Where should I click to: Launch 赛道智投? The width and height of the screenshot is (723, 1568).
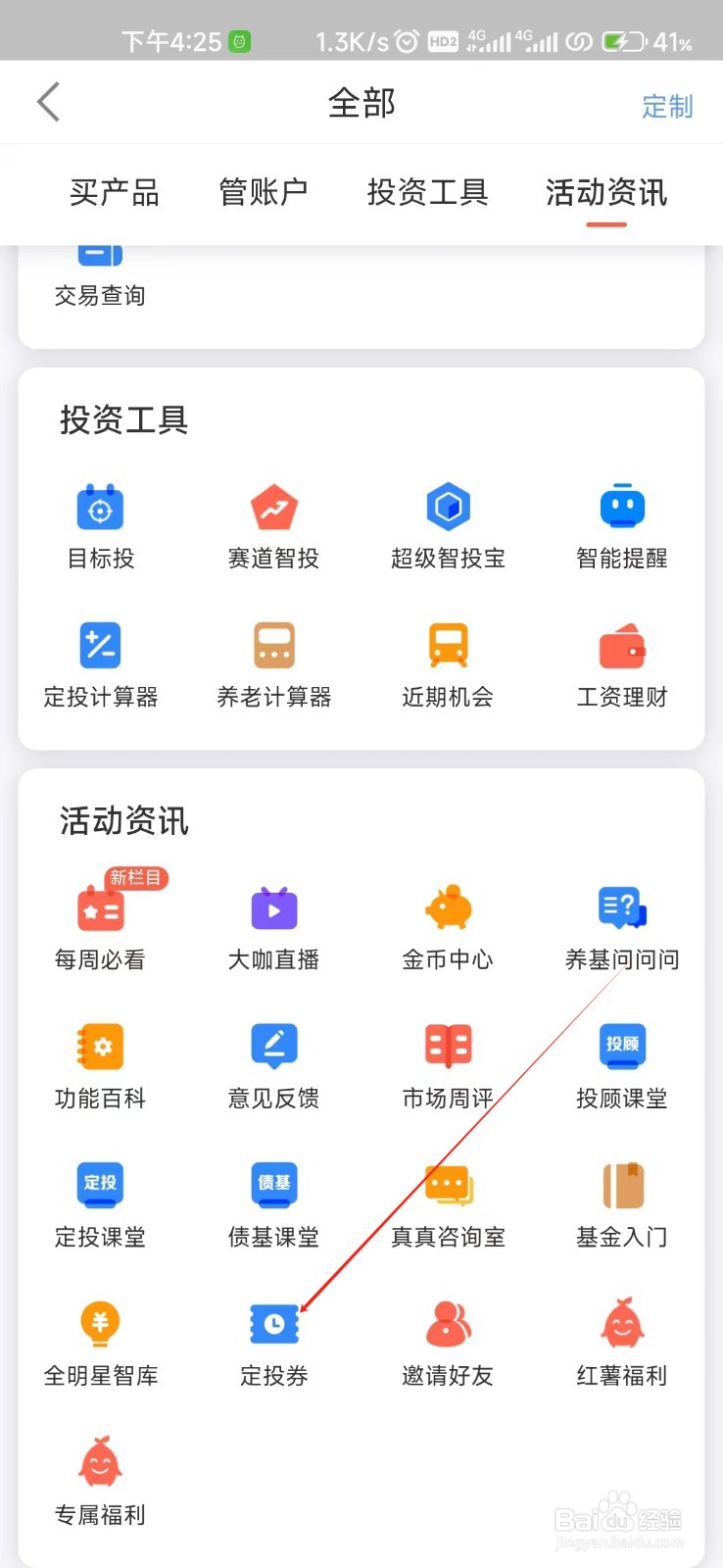click(x=274, y=526)
